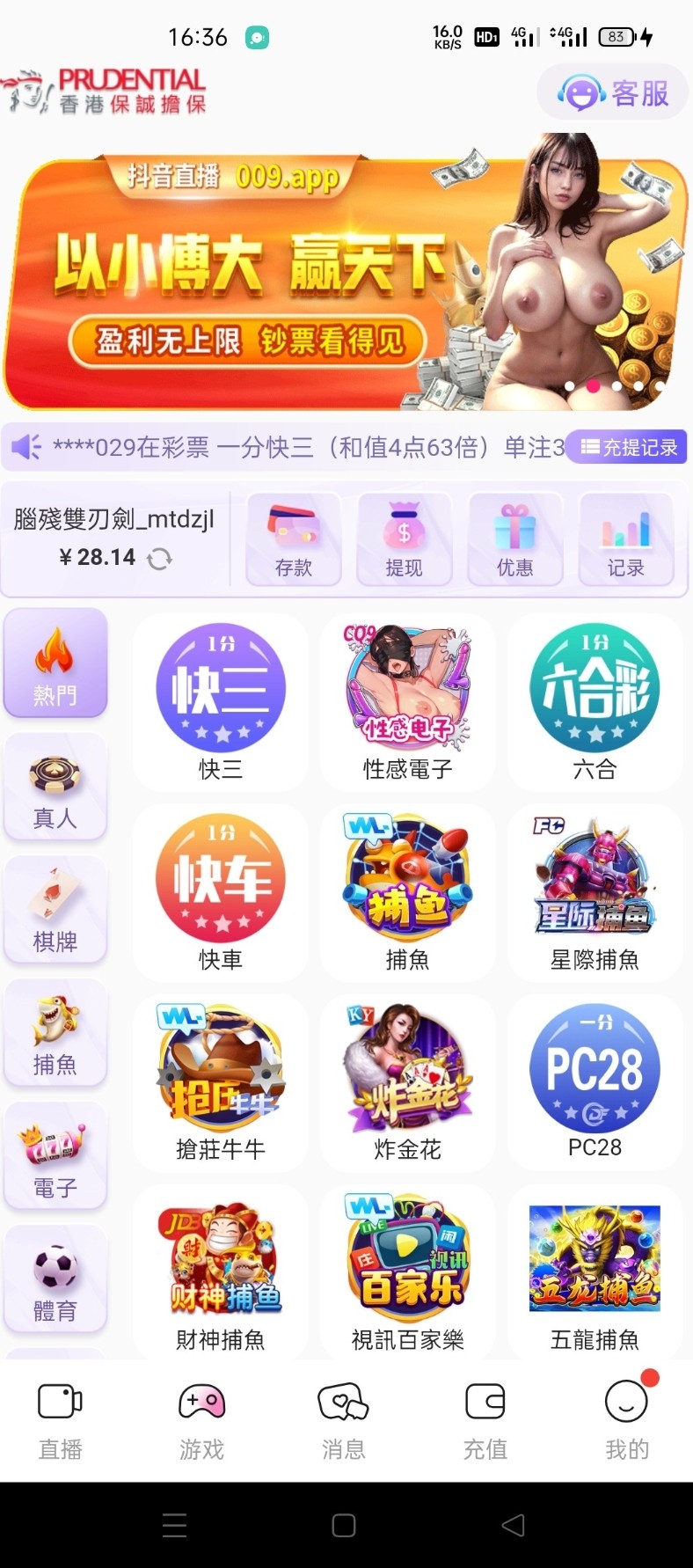Viewport: 693px width, 1568px height.
Task: Switch to the 直播 tab
Action: tap(61, 1420)
